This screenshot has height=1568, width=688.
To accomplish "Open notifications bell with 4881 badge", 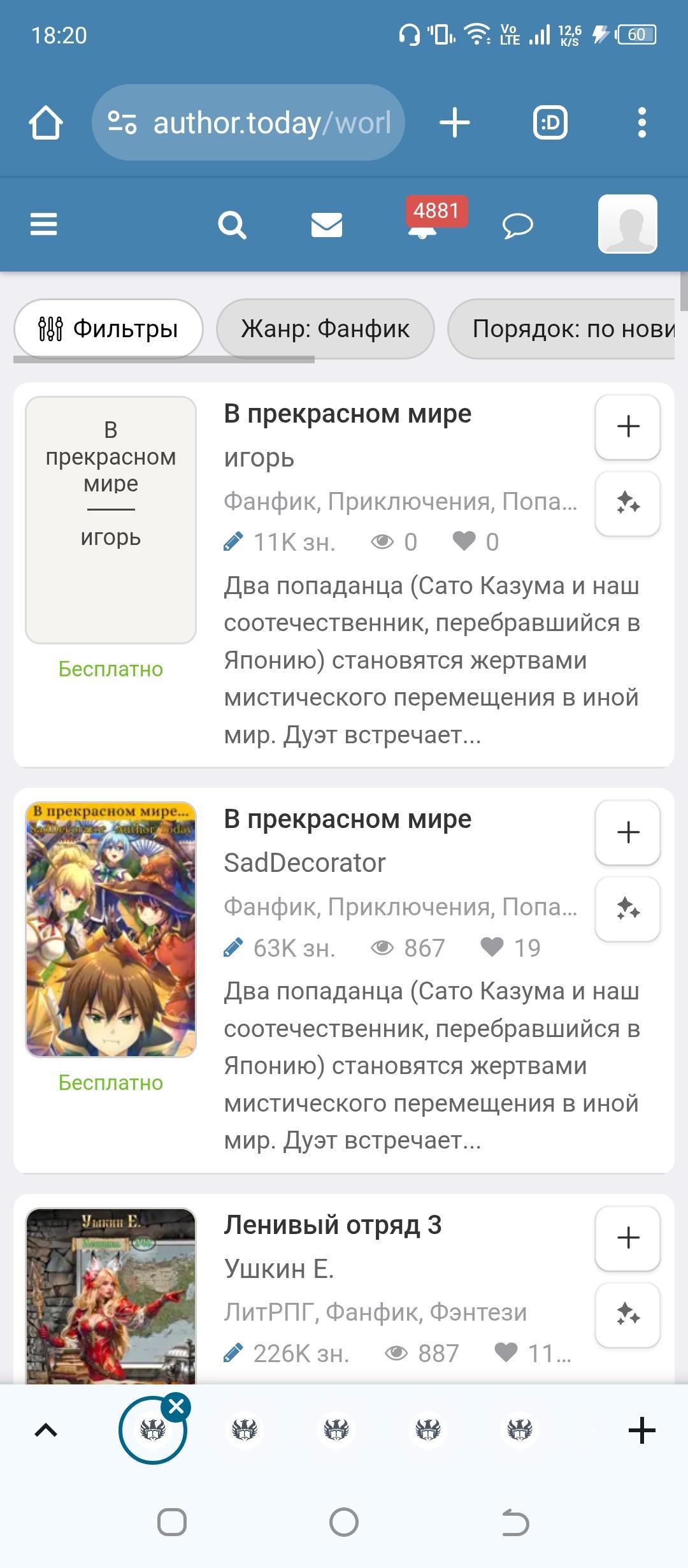I will pos(423,225).
